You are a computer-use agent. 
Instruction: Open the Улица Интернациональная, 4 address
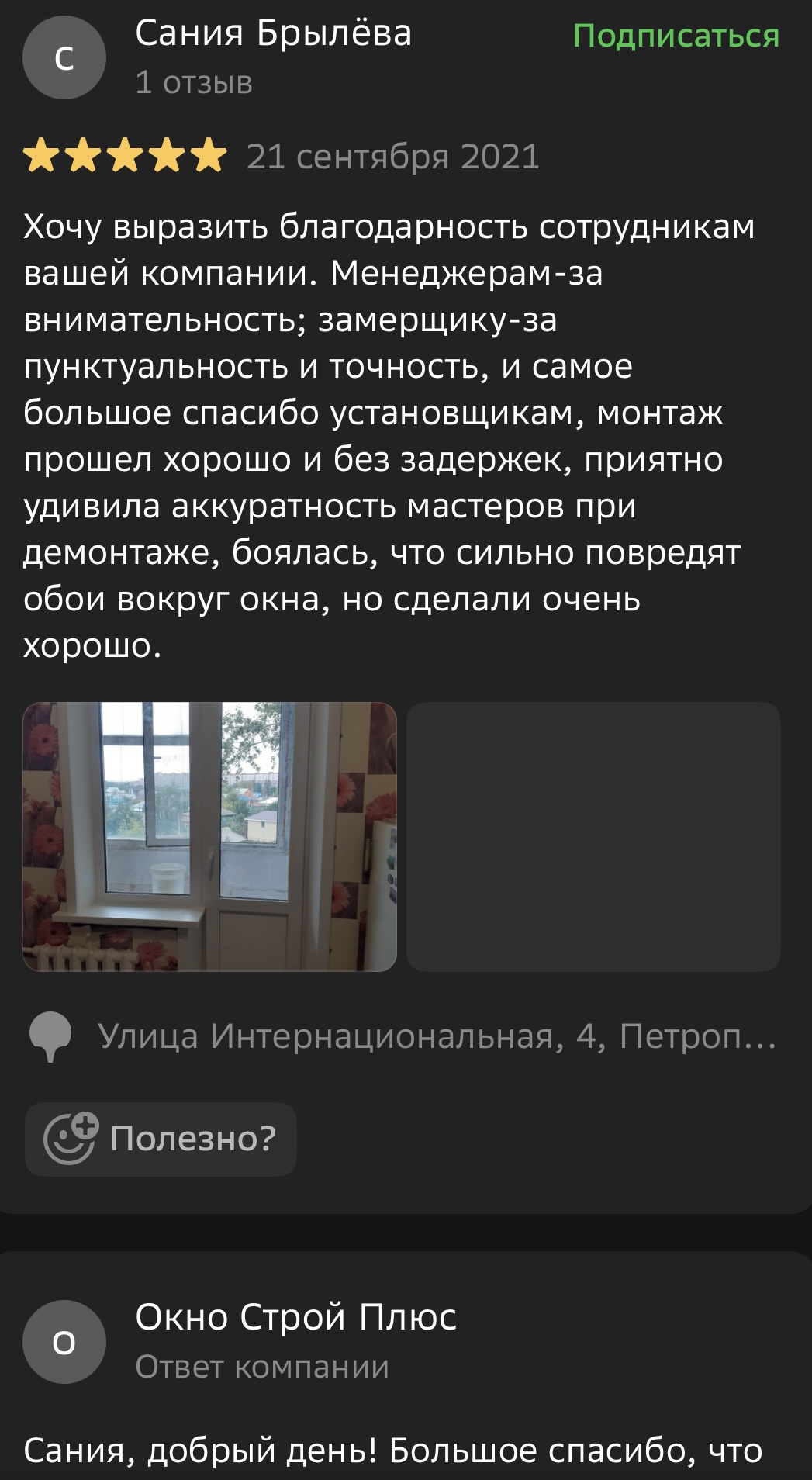[434, 1036]
